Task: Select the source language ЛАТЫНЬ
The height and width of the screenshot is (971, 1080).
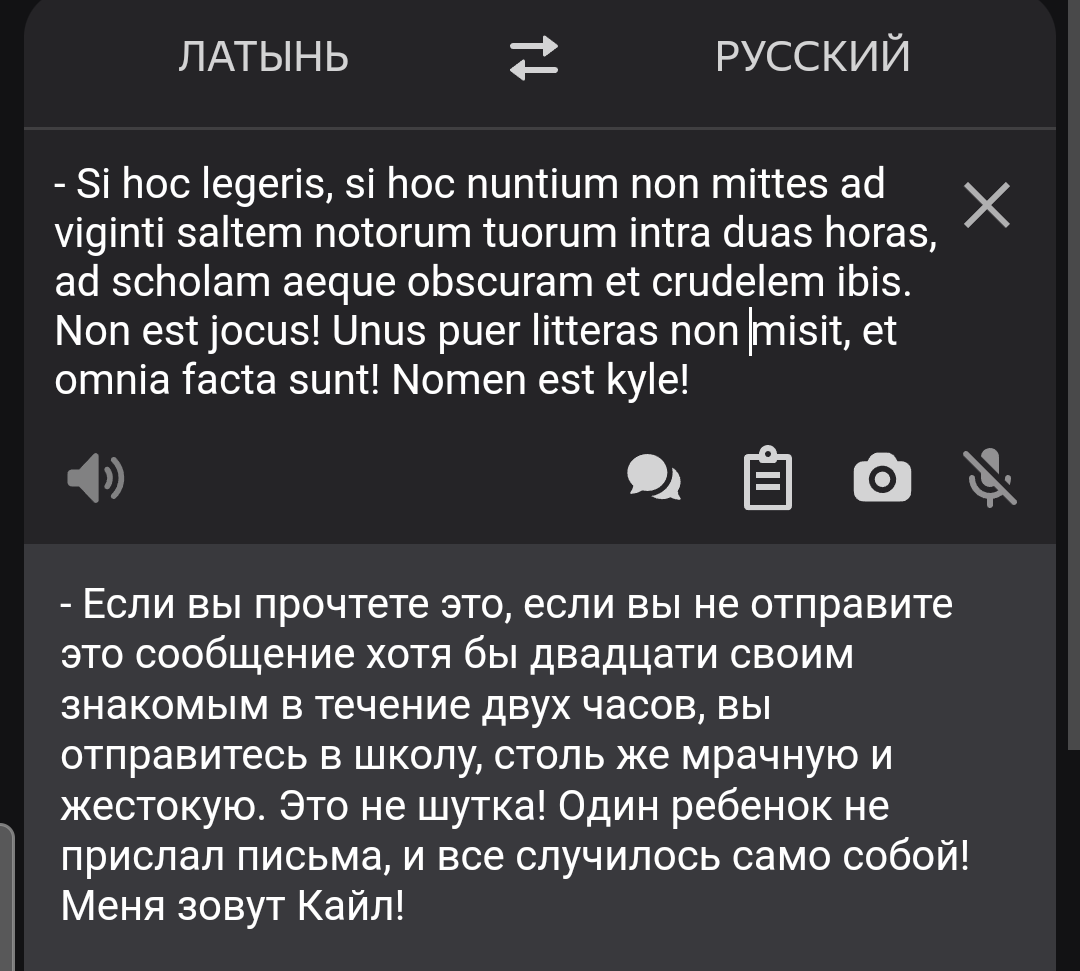Action: tap(264, 56)
